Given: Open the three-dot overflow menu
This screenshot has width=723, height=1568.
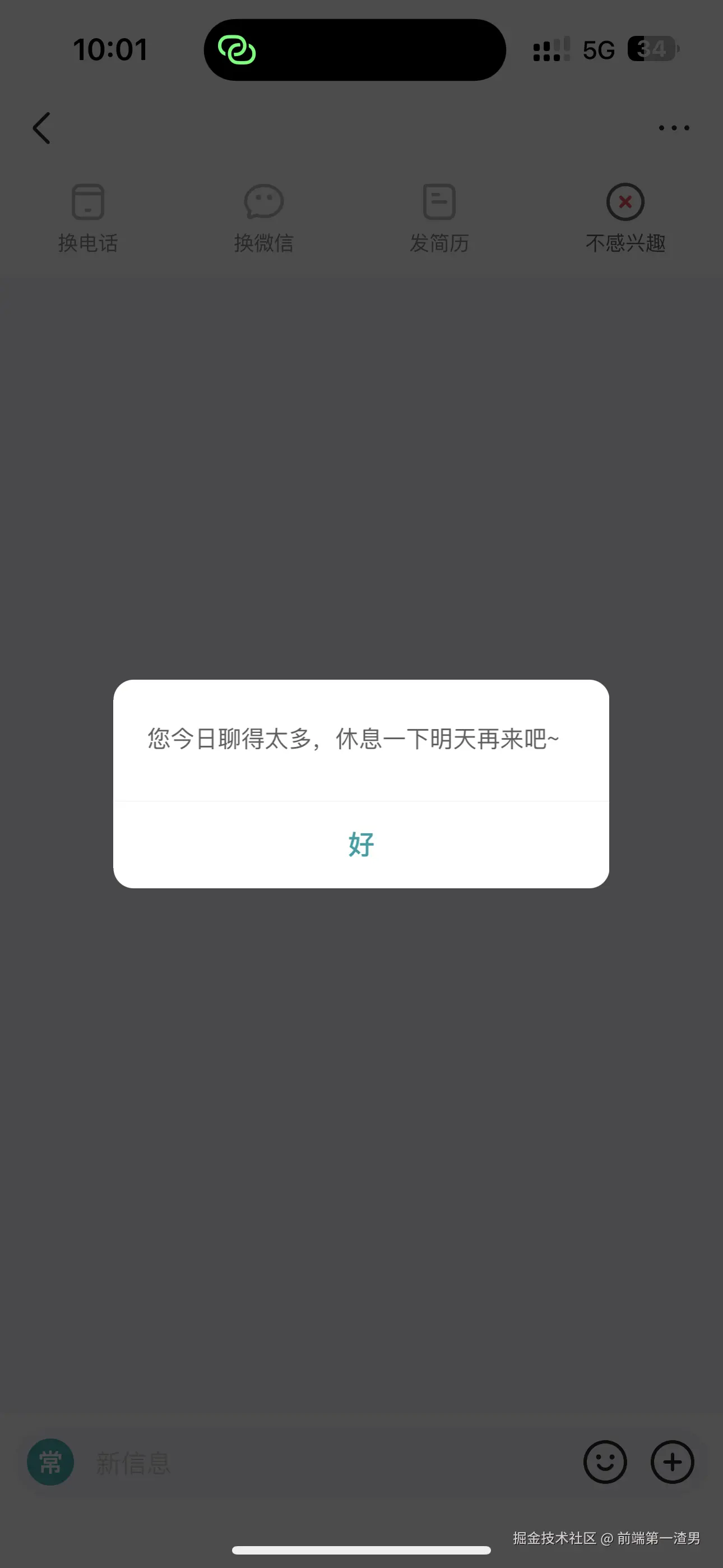Looking at the screenshot, I should tap(674, 128).
